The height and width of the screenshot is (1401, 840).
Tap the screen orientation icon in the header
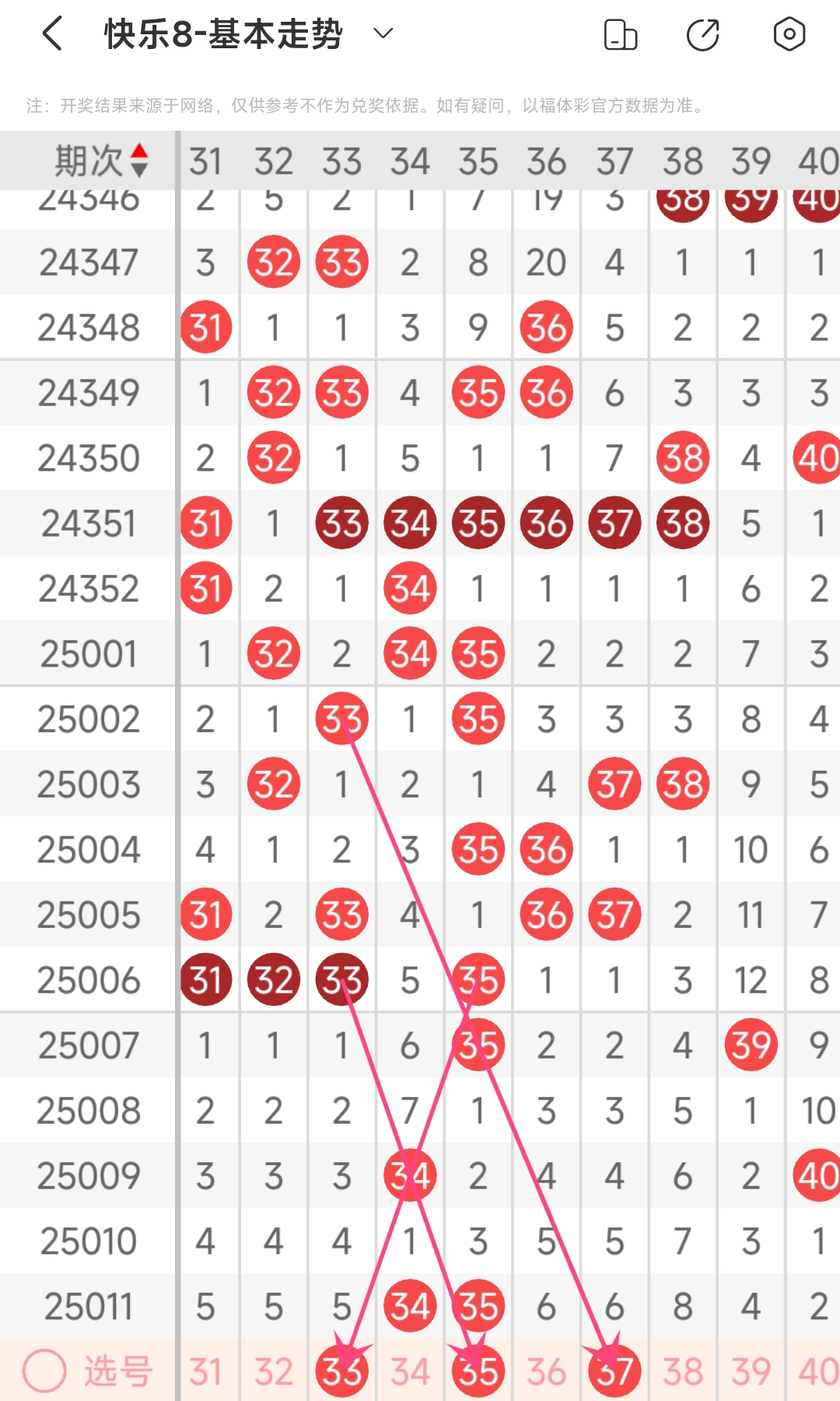click(x=621, y=35)
